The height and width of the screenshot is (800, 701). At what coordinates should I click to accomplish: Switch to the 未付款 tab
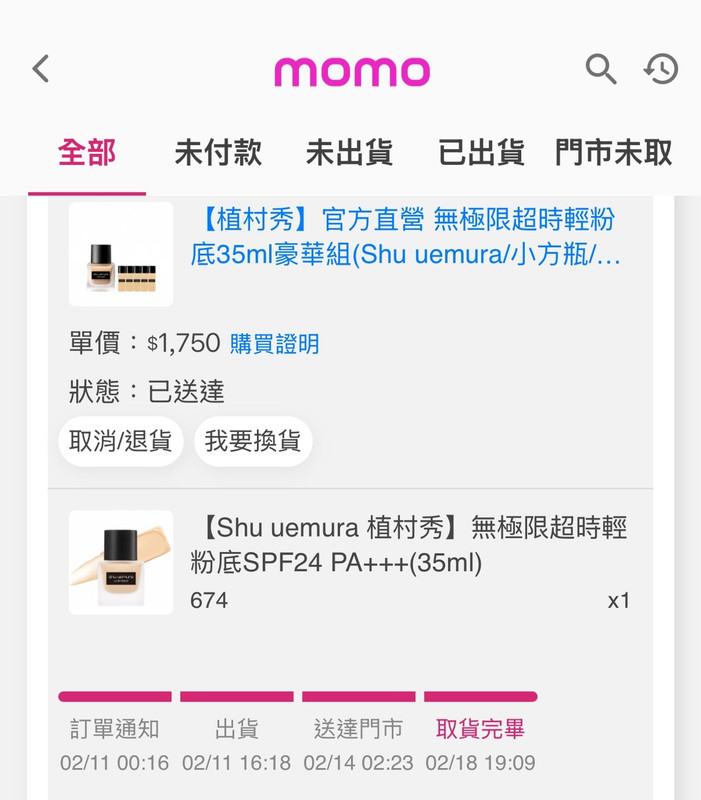[218, 153]
